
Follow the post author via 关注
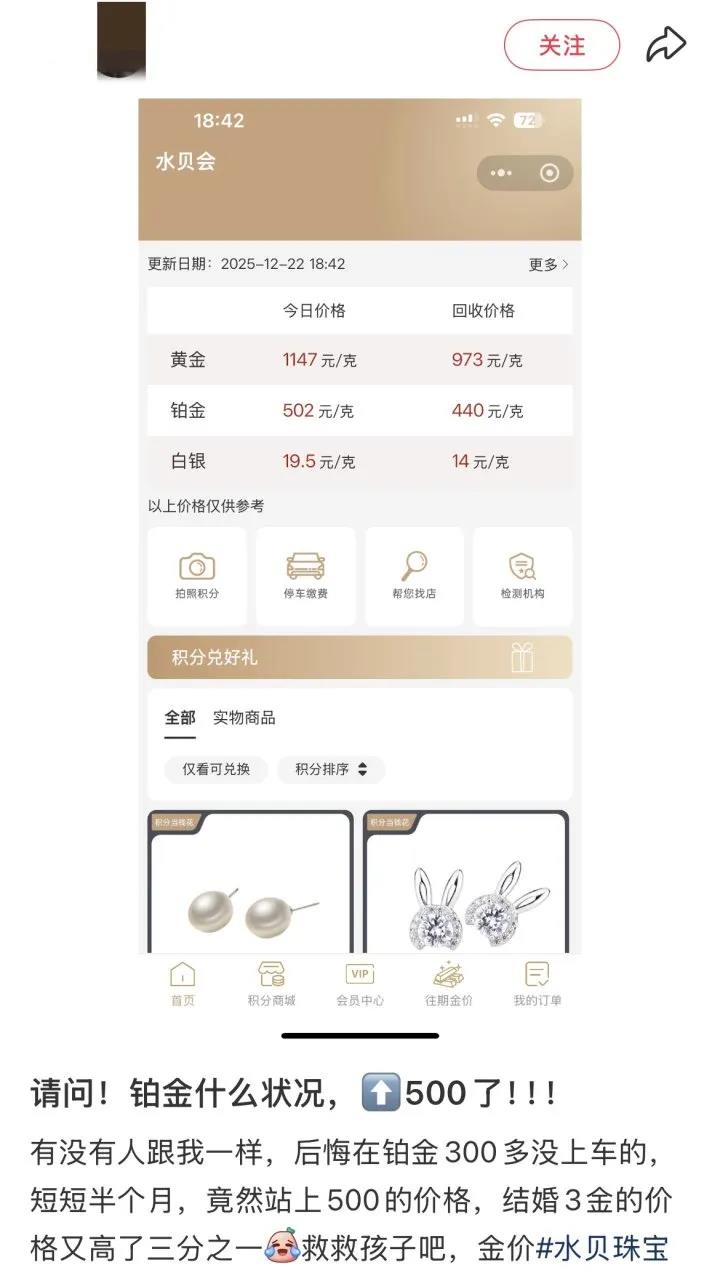[x=561, y=45]
